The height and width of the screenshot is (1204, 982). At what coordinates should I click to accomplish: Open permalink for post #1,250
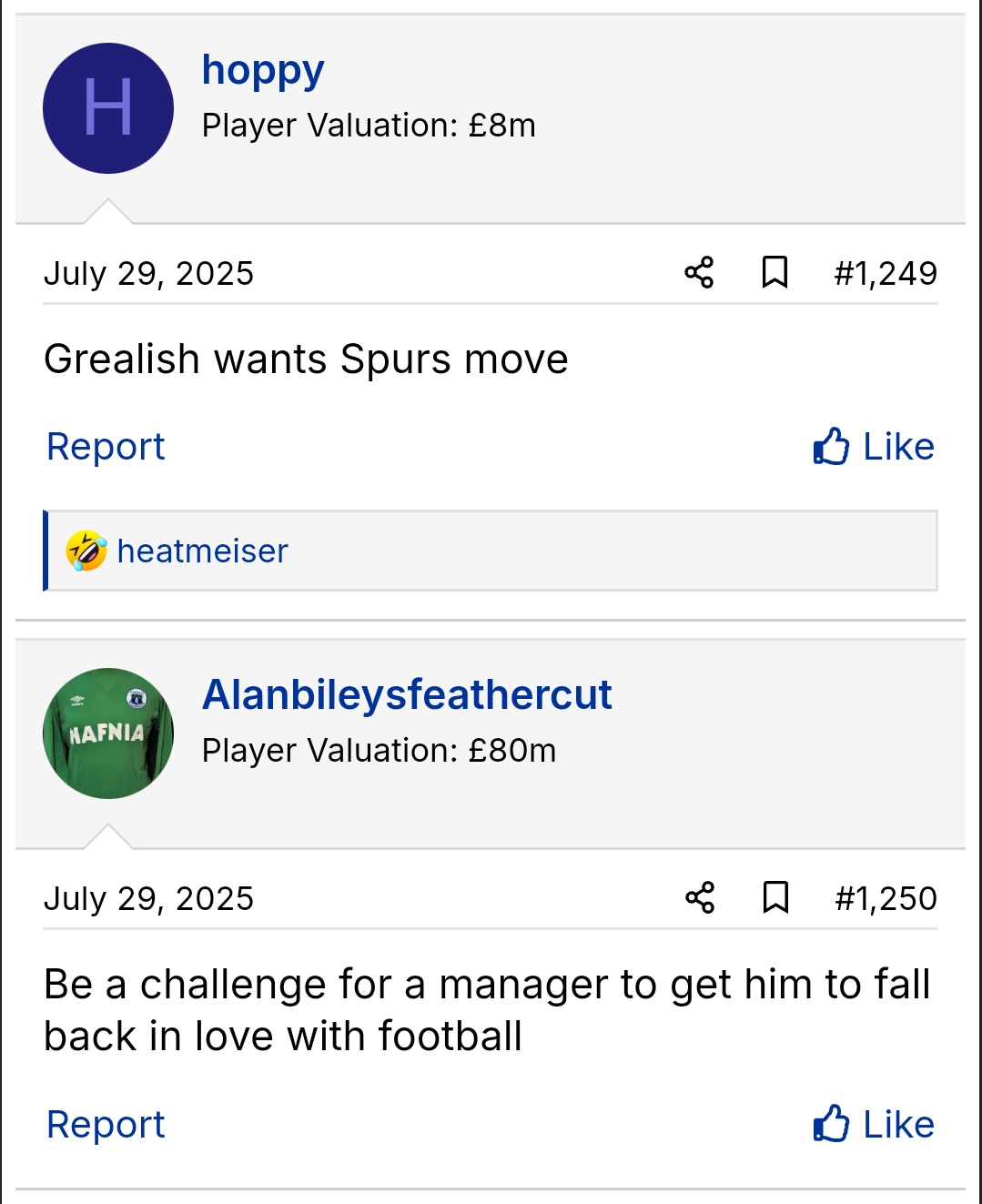(885, 898)
